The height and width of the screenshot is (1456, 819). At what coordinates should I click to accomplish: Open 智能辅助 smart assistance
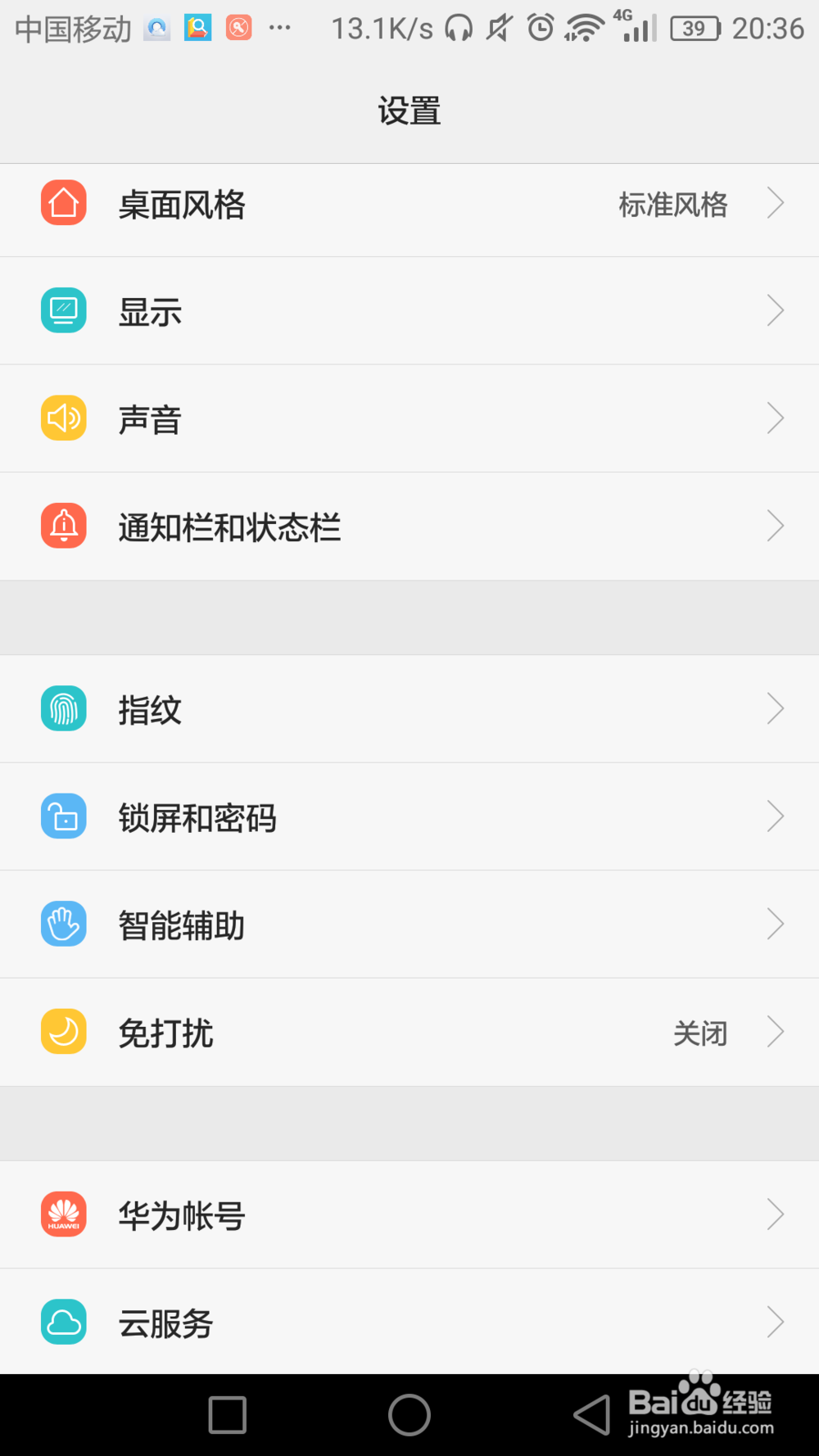click(x=409, y=925)
